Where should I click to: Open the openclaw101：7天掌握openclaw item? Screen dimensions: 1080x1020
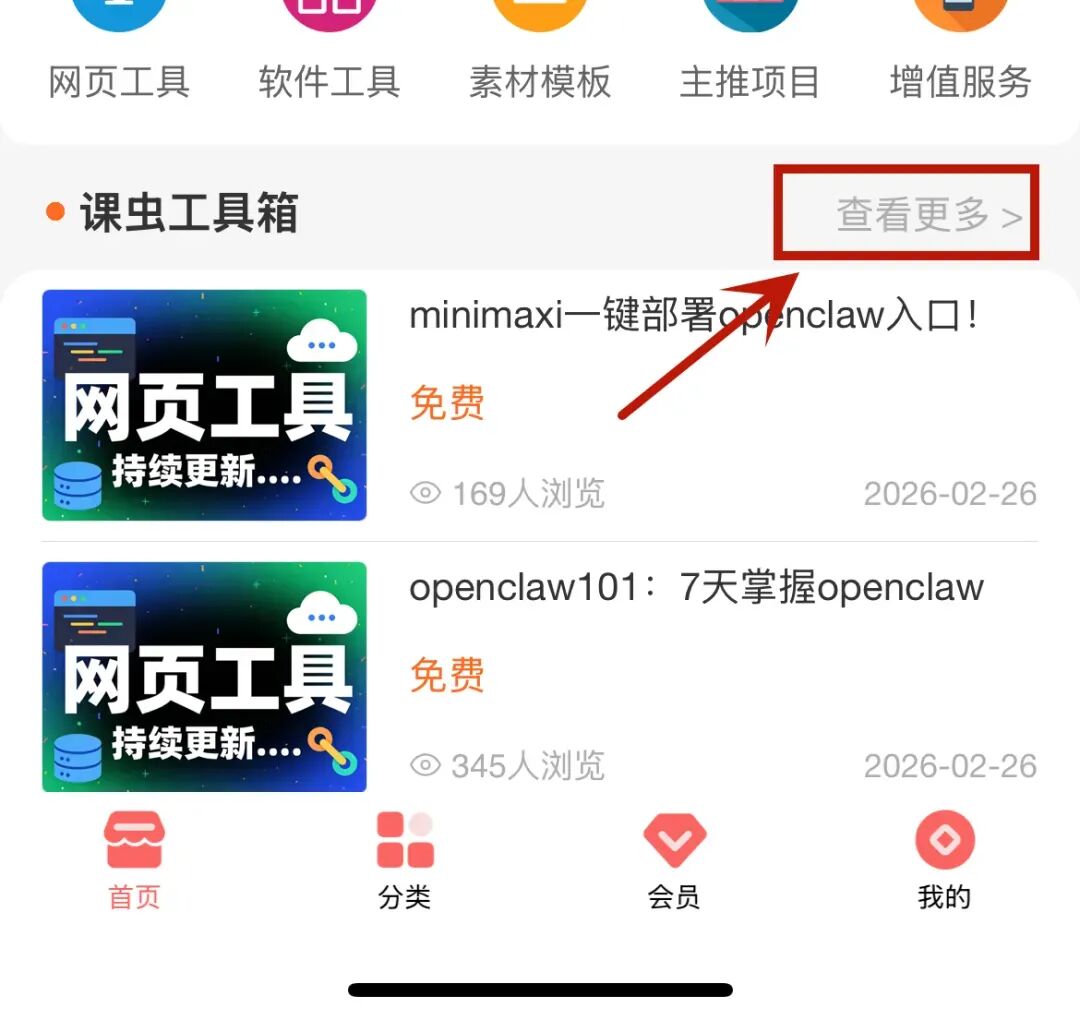pyautogui.click(x=540, y=676)
